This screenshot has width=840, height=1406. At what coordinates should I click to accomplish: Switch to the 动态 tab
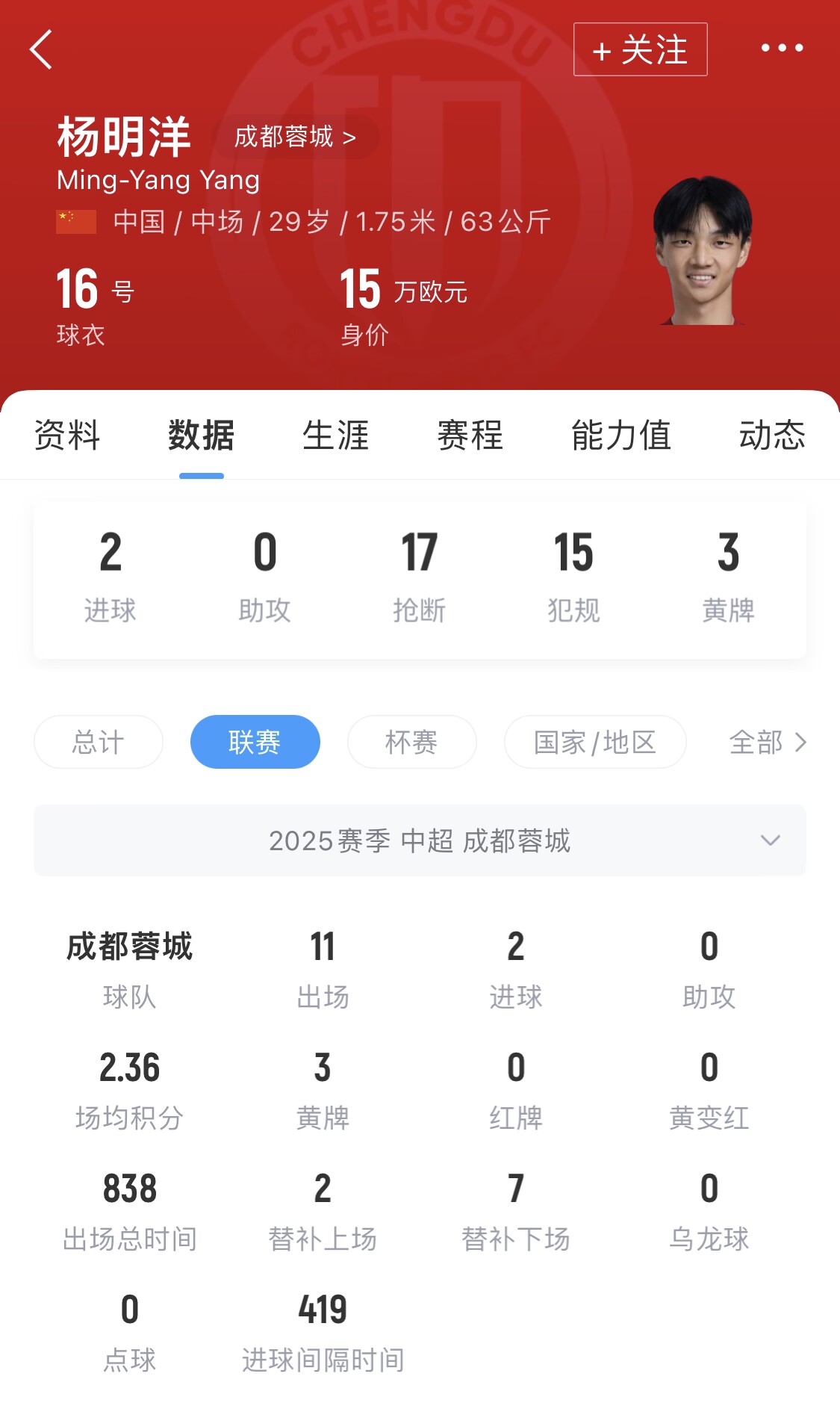pos(771,436)
